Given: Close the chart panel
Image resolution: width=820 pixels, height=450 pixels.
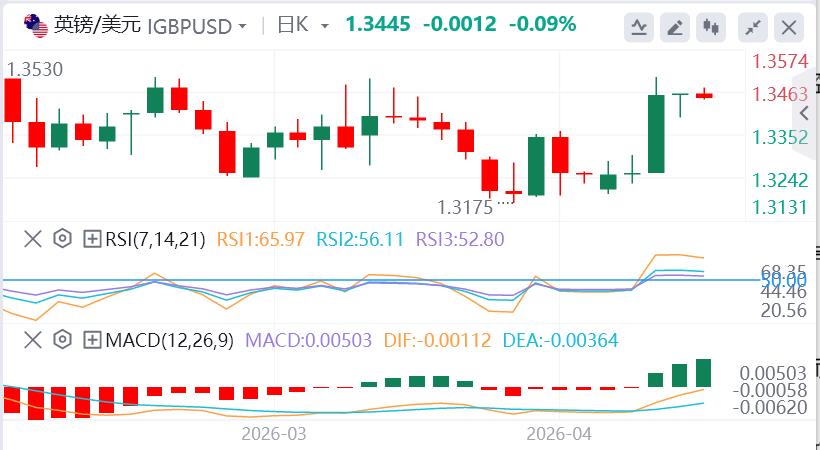Looking at the screenshot, I should tap(791, 27).
